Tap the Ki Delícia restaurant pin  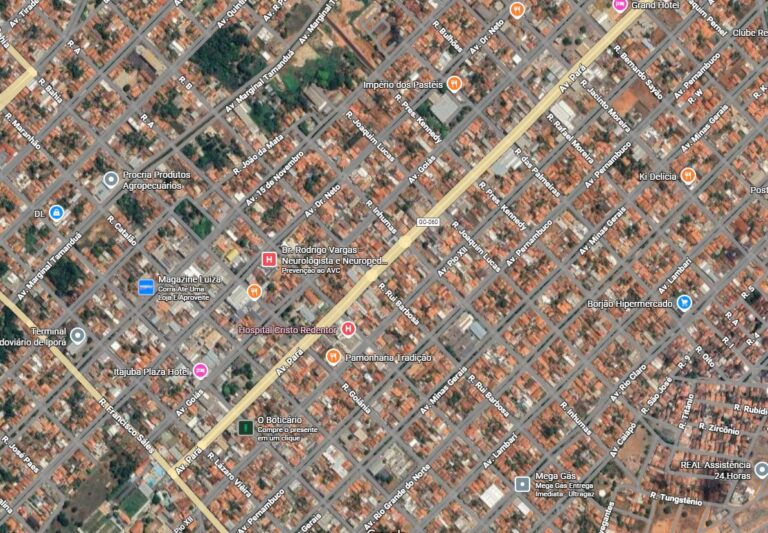(x=689, y=175)
